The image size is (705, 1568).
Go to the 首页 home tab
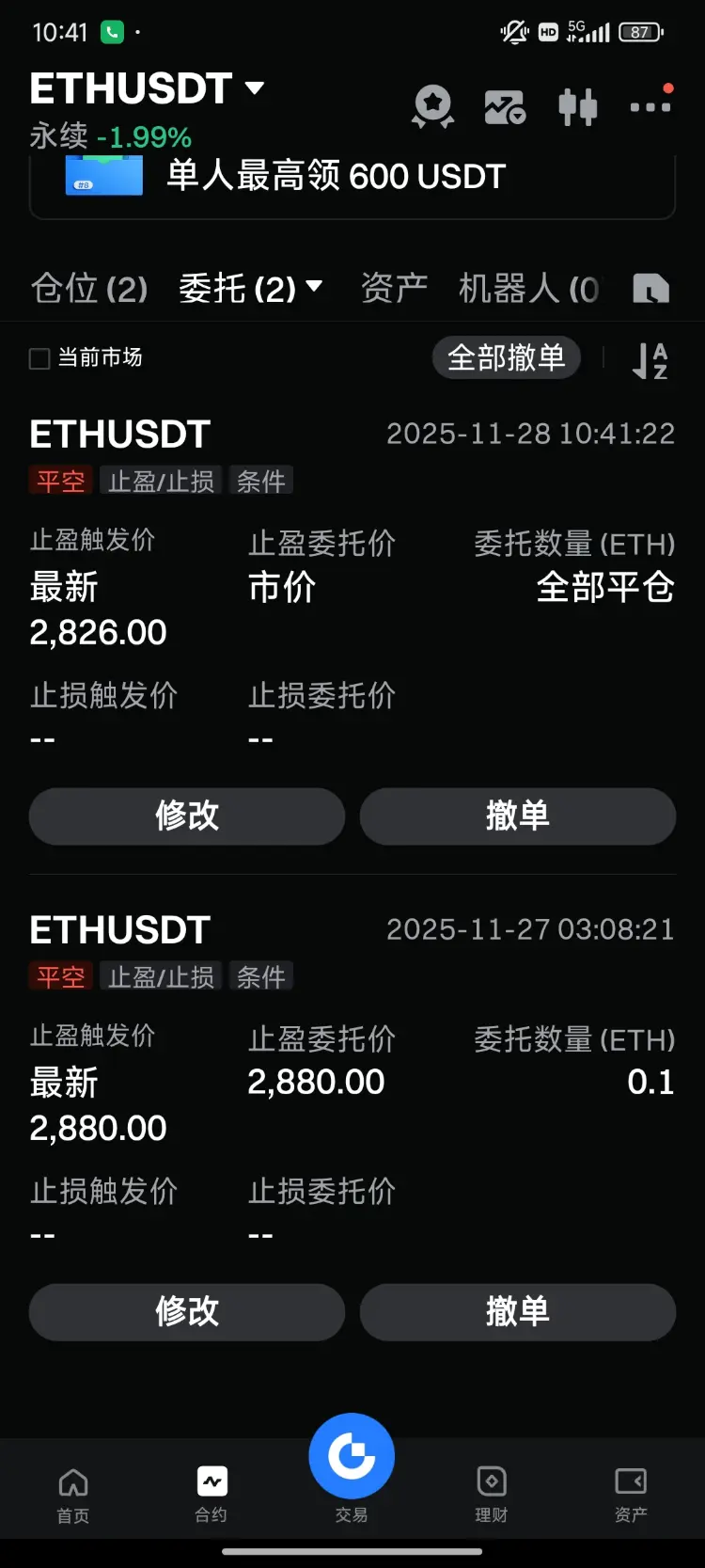[72, 1494]
